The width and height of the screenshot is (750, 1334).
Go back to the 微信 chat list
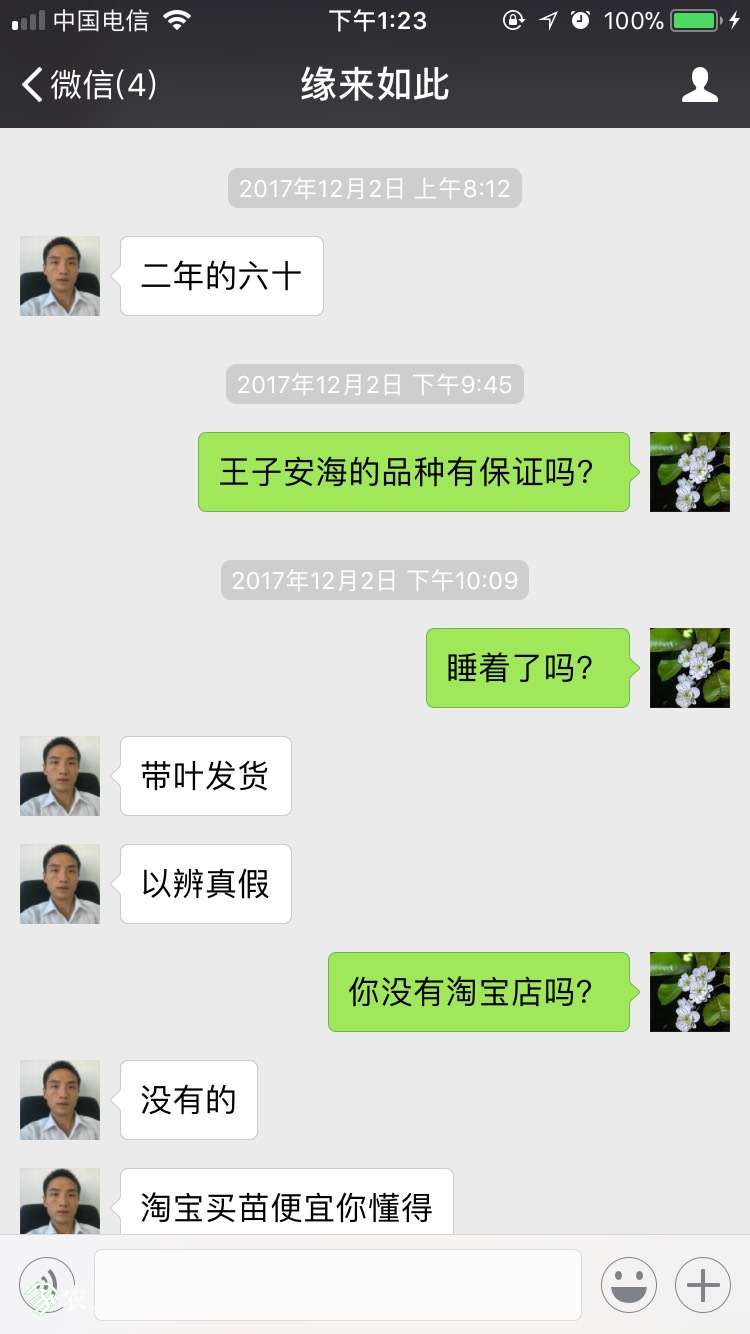tap(88, 85)
